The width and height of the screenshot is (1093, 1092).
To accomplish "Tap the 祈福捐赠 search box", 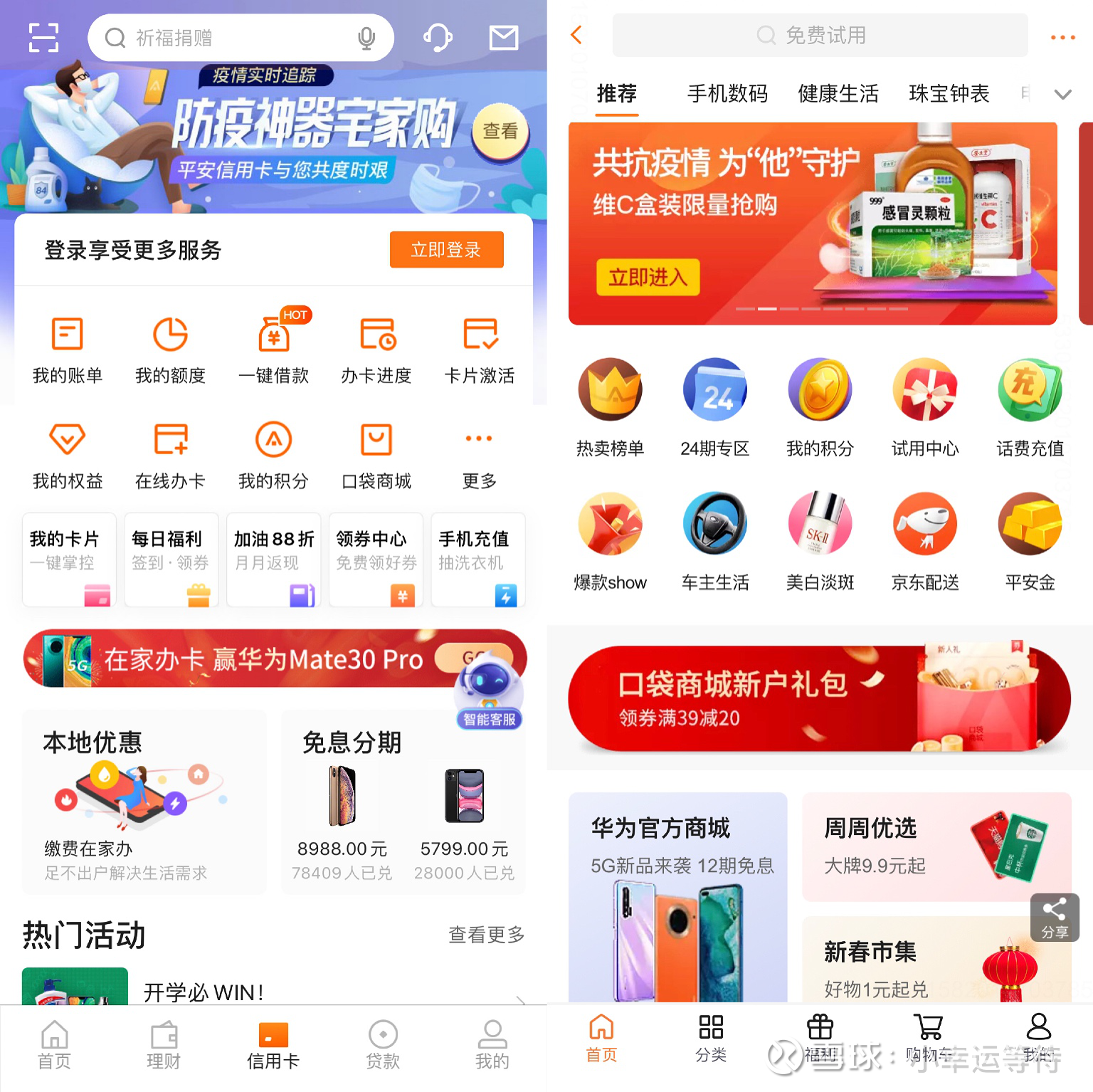I will 228,38.
